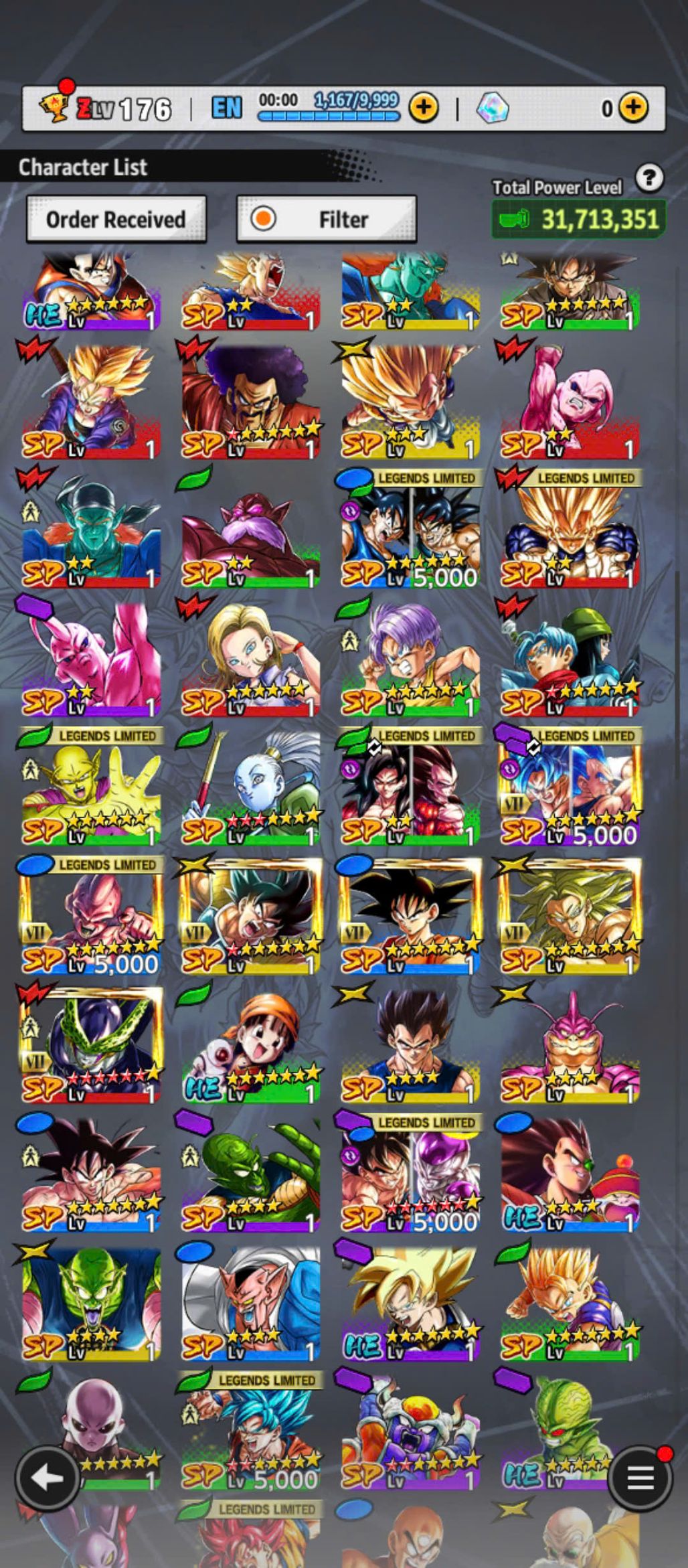Viewport: 688px width, 1568px height.
Task: Select Whis holding the staff
Action: tap(250, 787)
